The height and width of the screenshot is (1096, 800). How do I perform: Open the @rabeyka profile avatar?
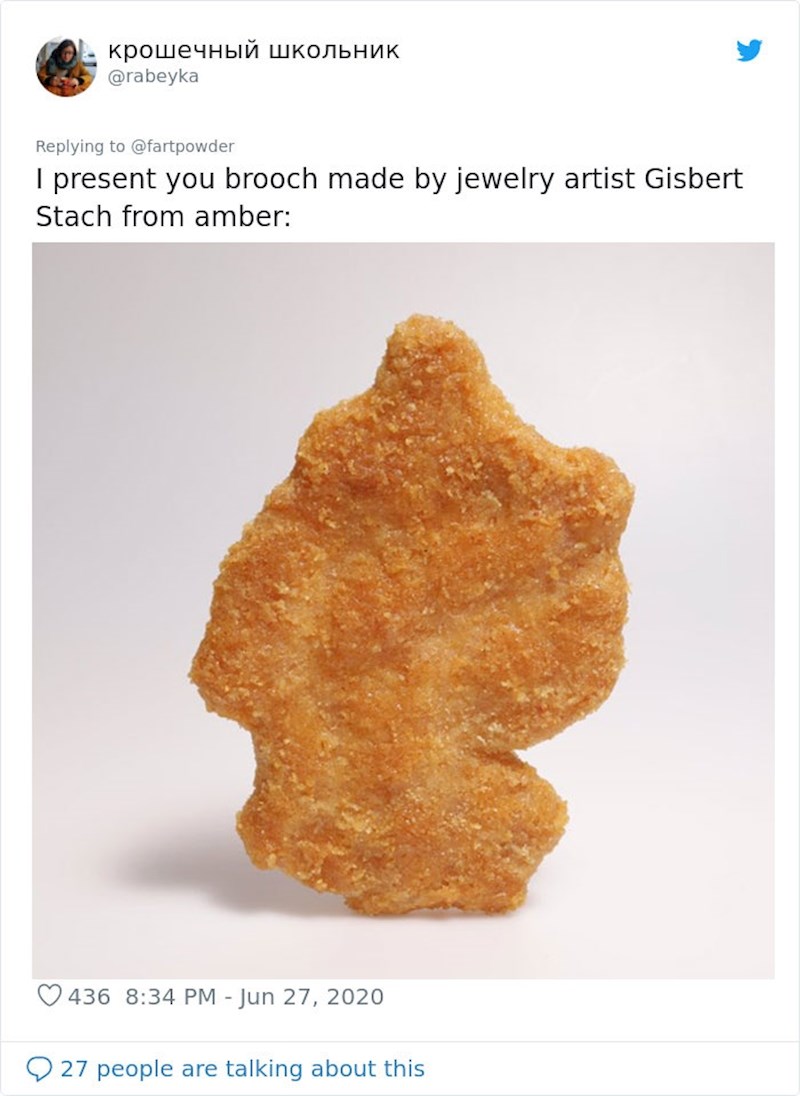[x=66, y=66]
